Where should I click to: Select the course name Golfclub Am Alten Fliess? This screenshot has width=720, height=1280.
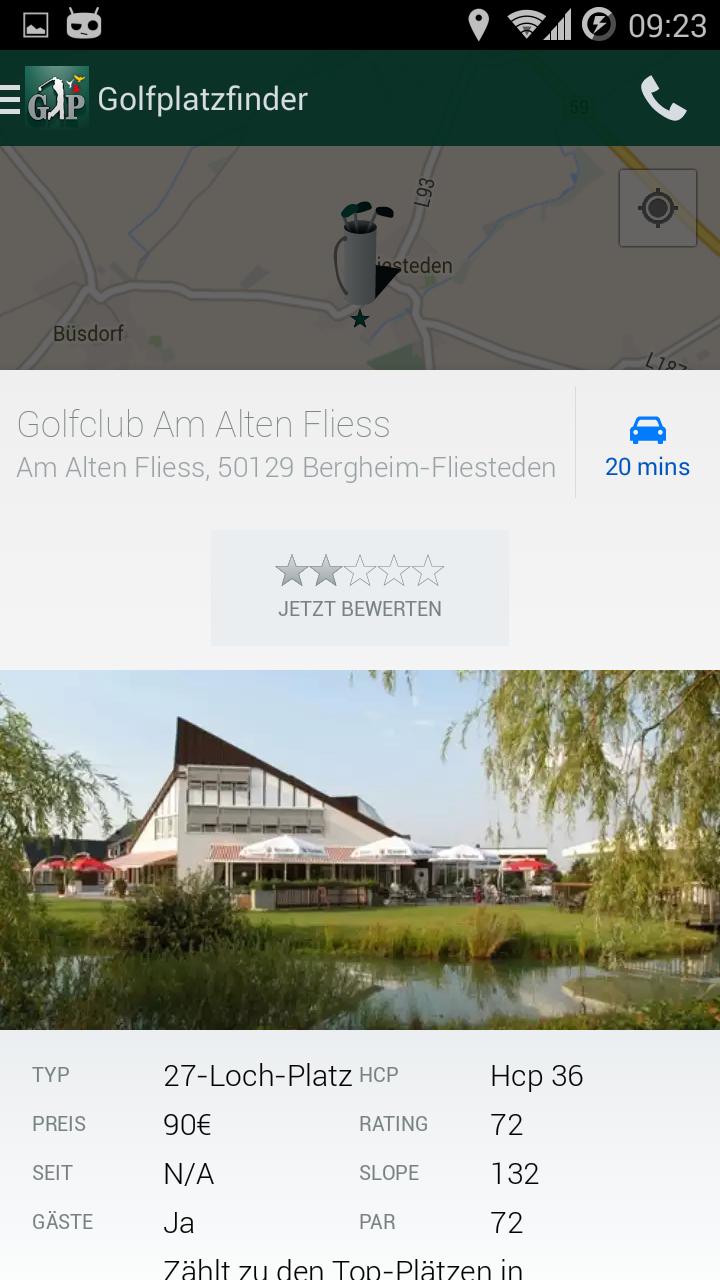(204, 424)
